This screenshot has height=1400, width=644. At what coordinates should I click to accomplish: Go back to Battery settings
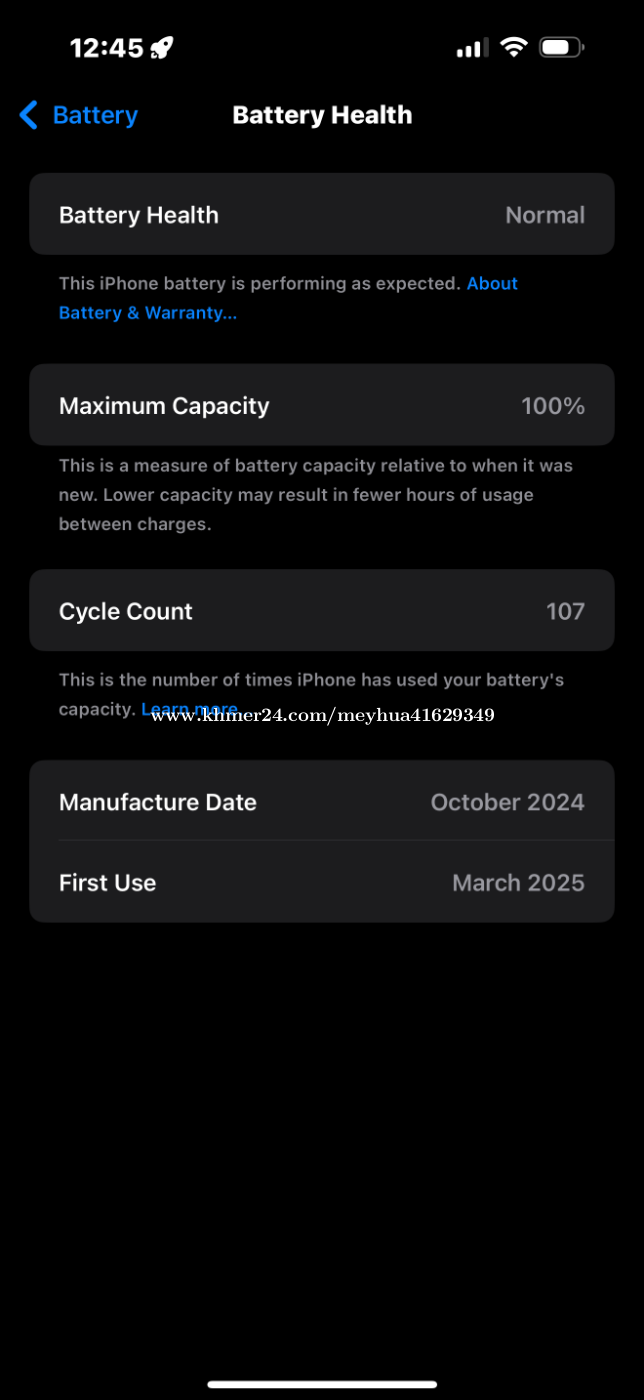[79, 116]
